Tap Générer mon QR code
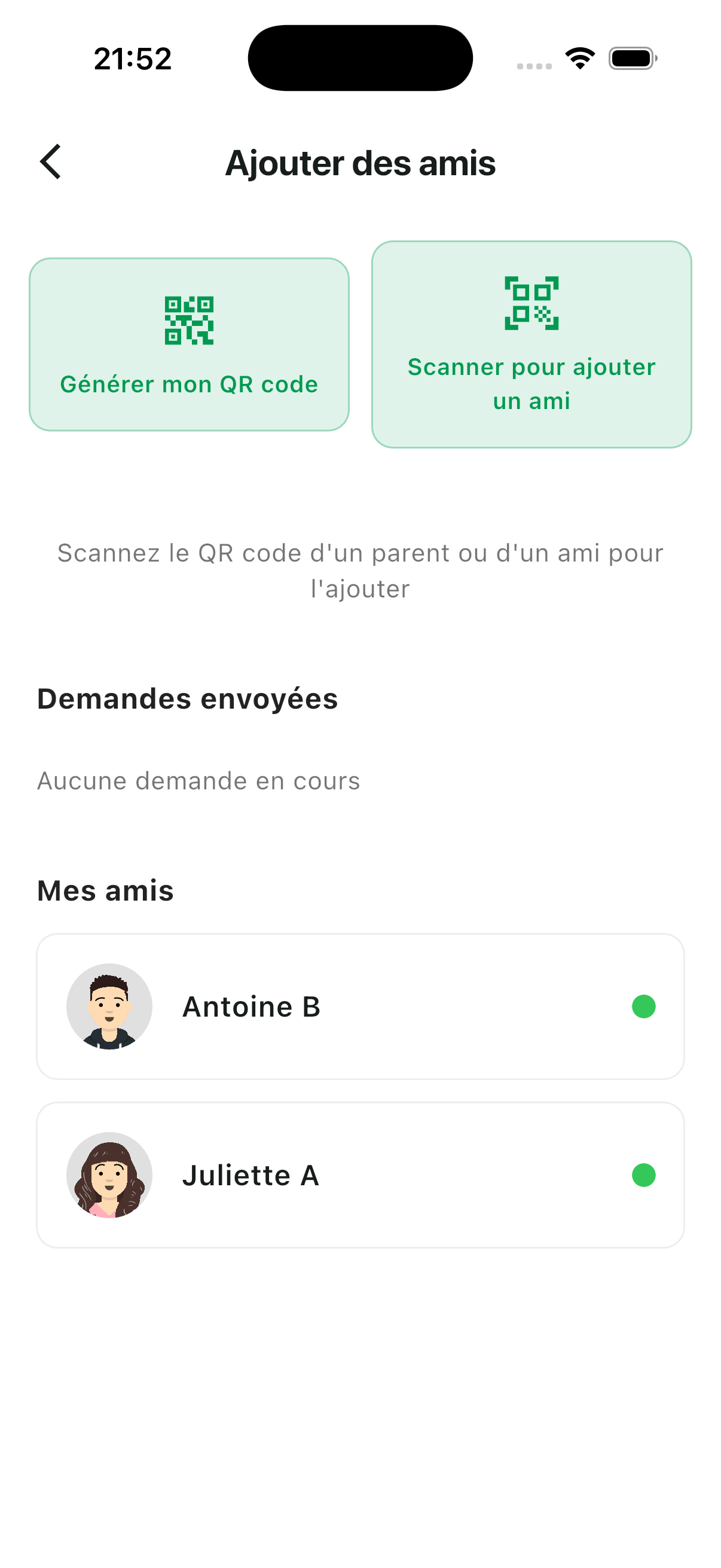 tap(190, 344)
